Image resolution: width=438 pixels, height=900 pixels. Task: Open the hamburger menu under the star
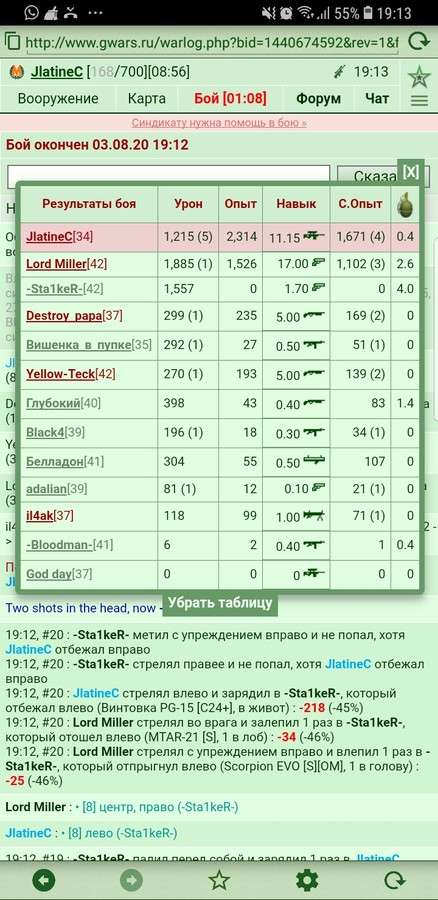click(420, 101)
